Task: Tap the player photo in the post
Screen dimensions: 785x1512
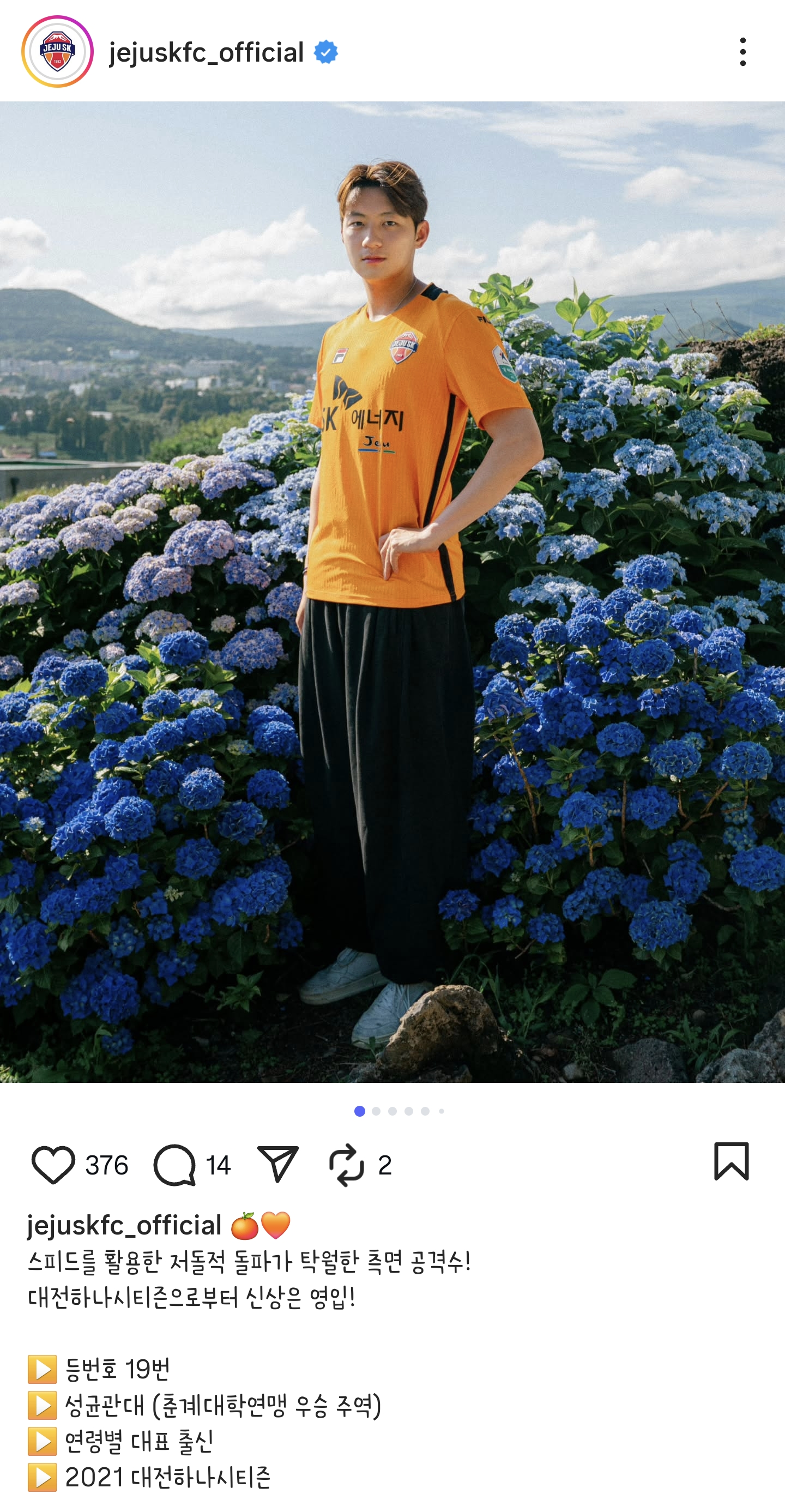Action: click(x=392, y=592)
